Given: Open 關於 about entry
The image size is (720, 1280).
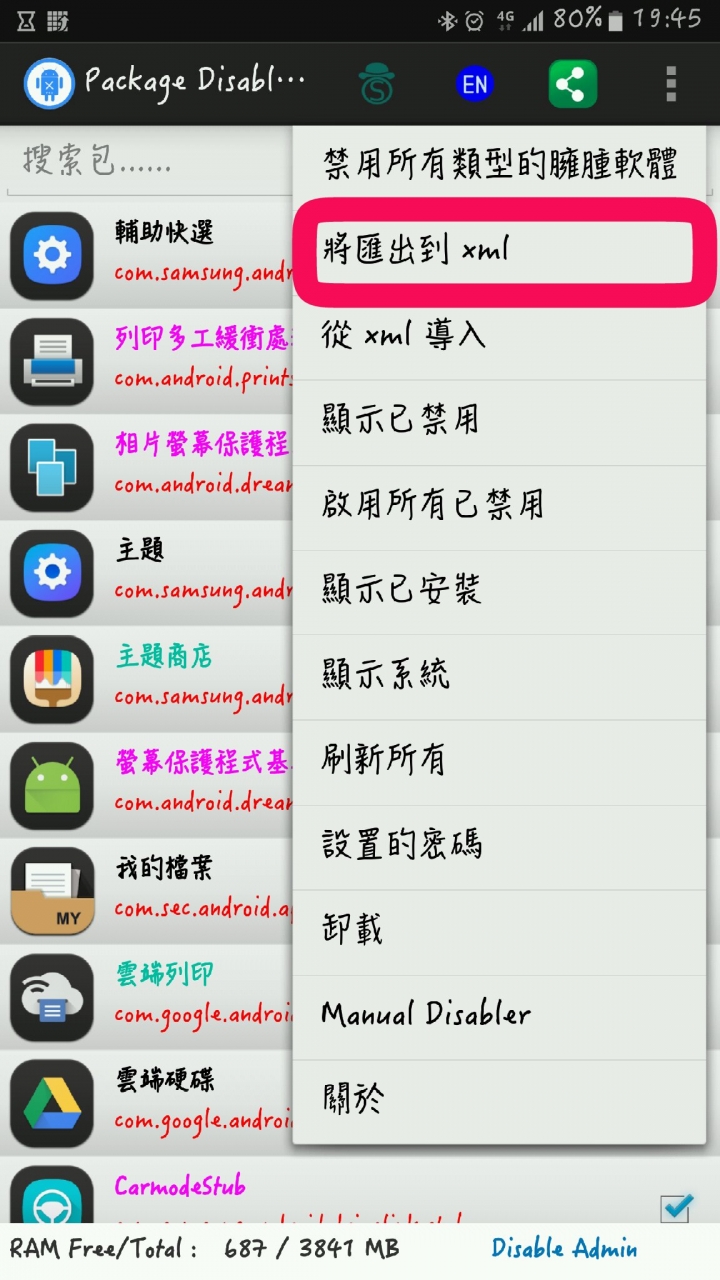Looking at the screenshot, I should pyautogui.click(x=499, y=1099).
